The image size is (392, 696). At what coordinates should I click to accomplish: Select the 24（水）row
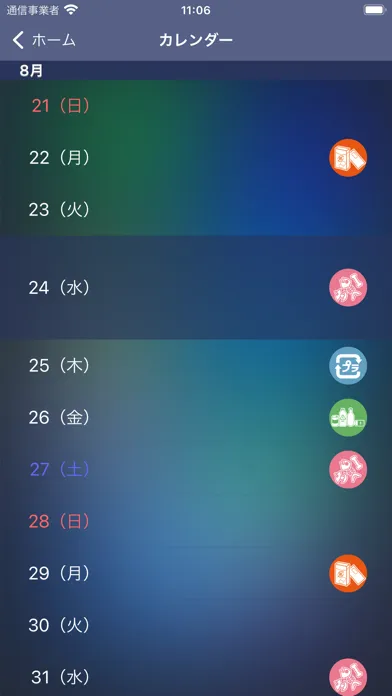click(x=196, y=288)
